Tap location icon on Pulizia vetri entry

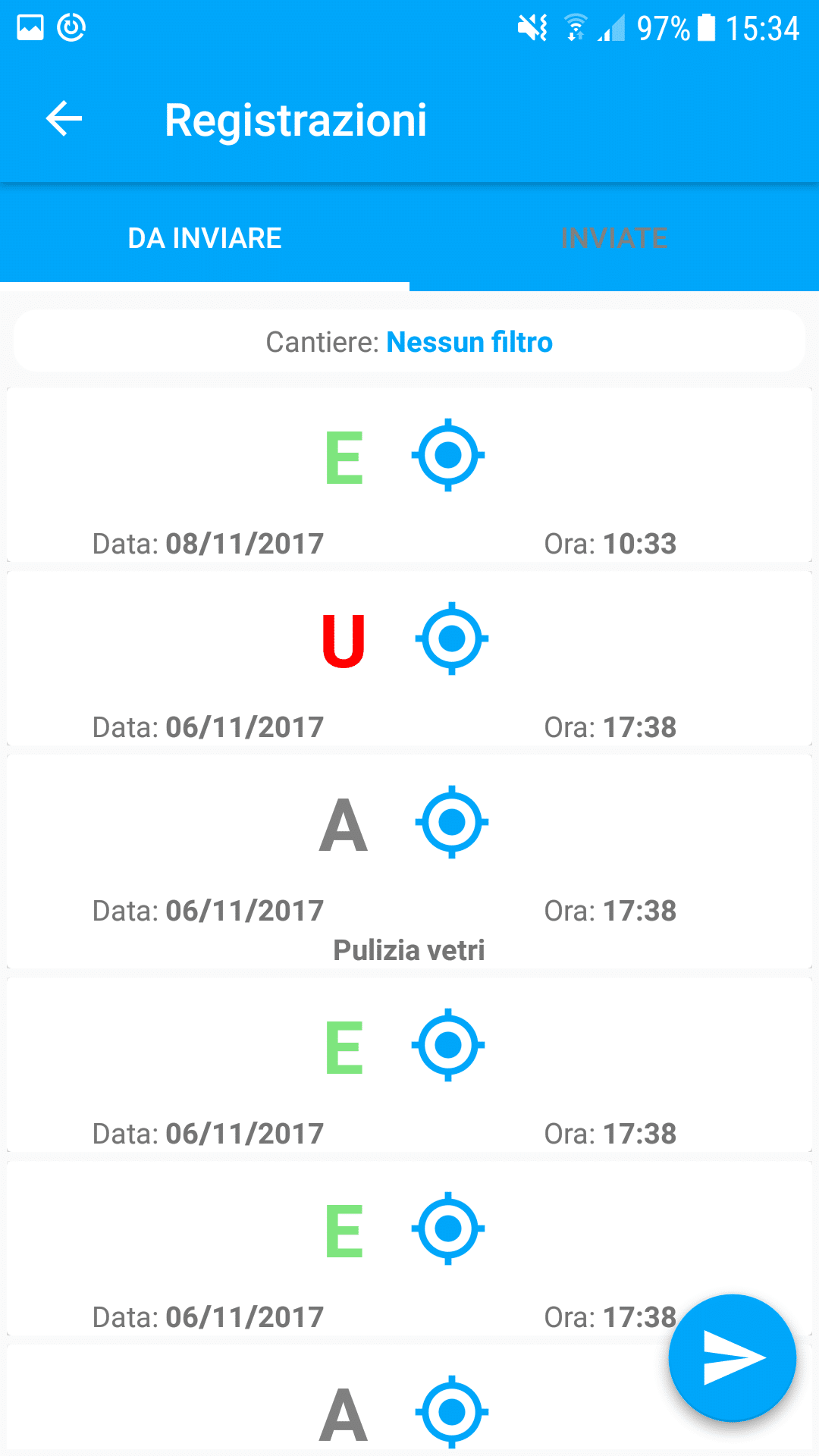point(452,822)
